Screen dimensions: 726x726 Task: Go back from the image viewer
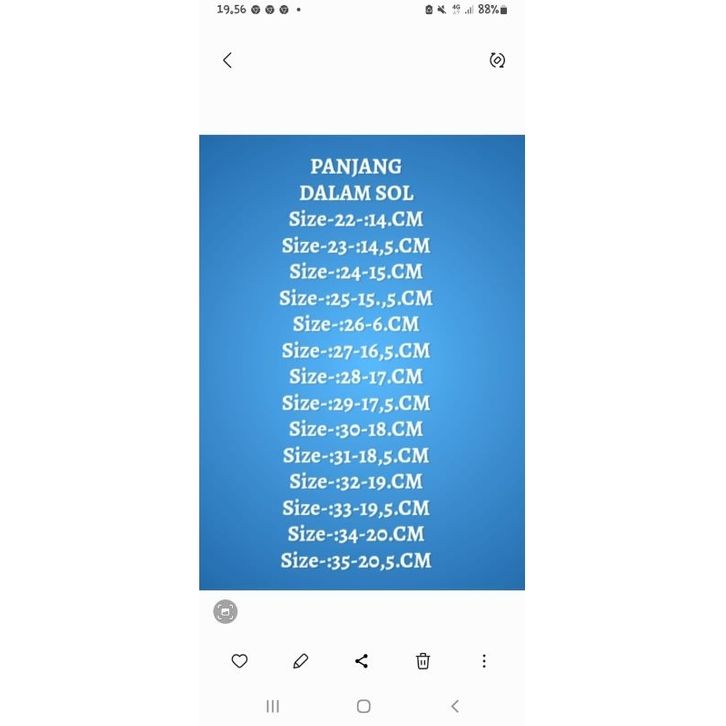tap(227, 61)
